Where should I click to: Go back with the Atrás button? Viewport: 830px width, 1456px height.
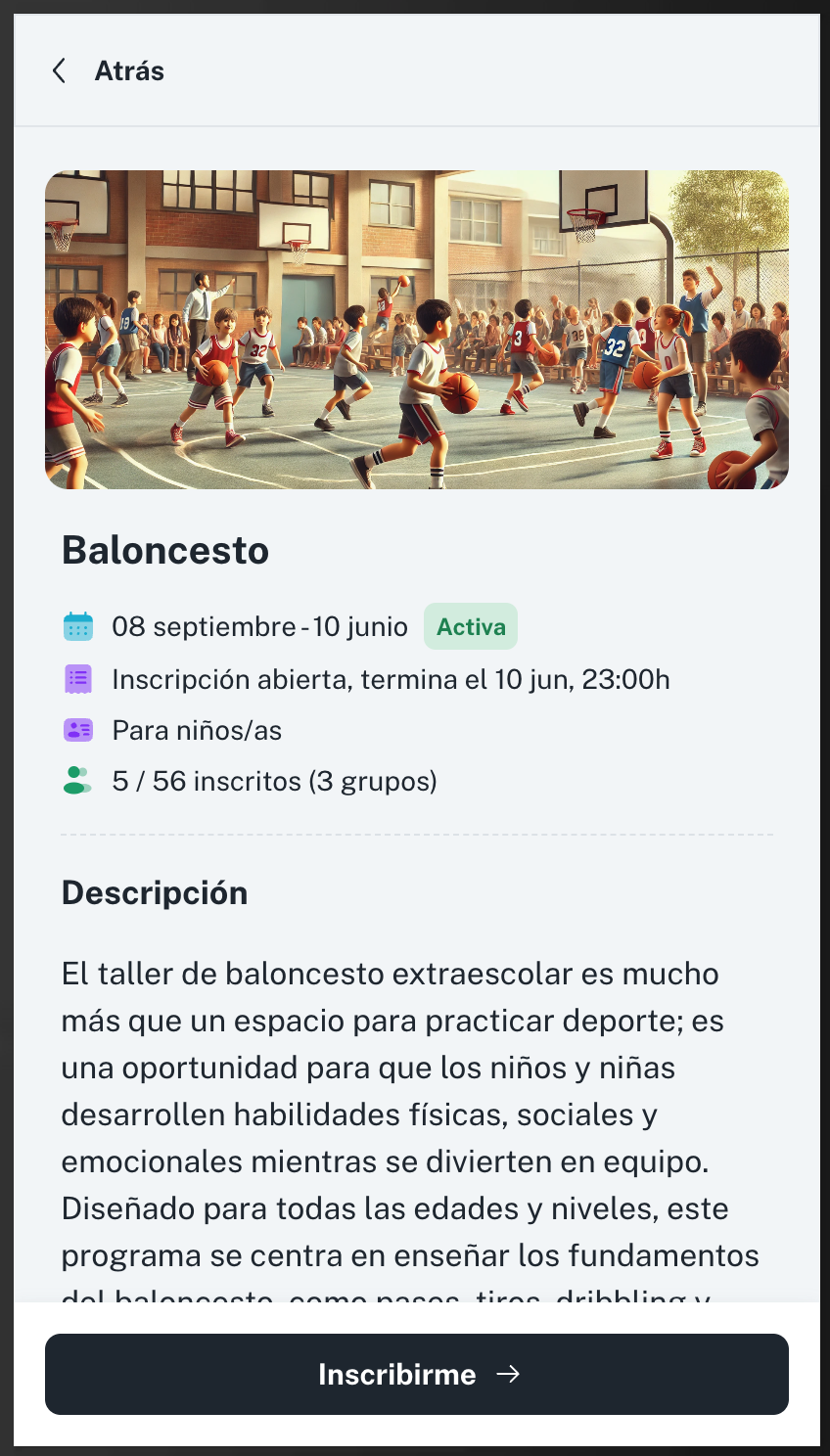108,71
